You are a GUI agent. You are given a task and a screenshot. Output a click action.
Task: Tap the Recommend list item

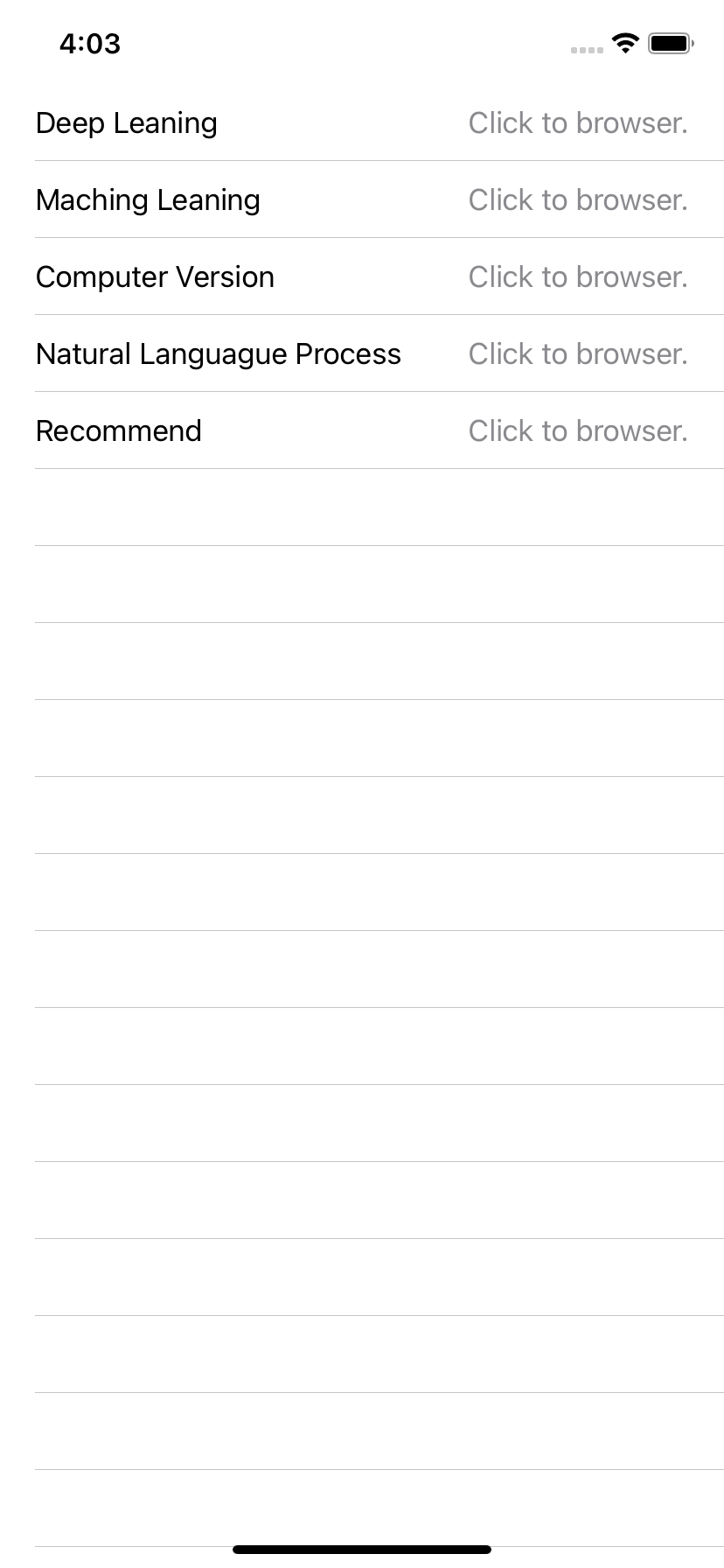click(x=118, y=430)
